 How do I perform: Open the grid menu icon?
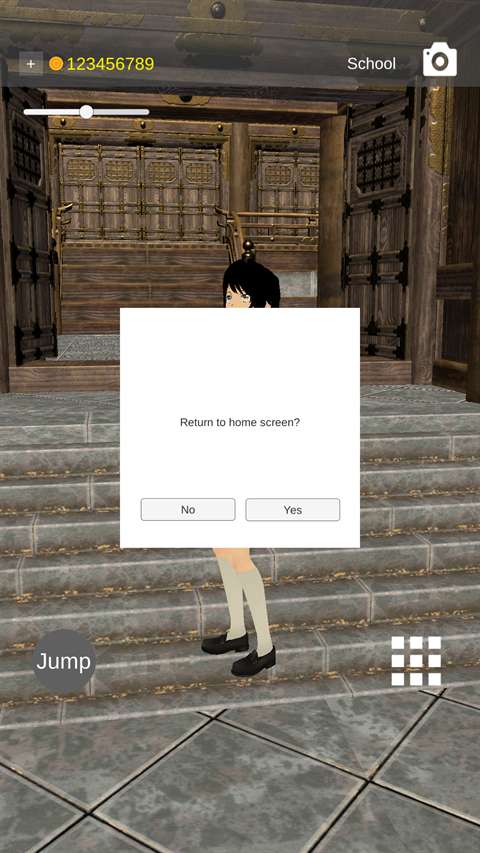pyautogui.click(x=416, y=661)
